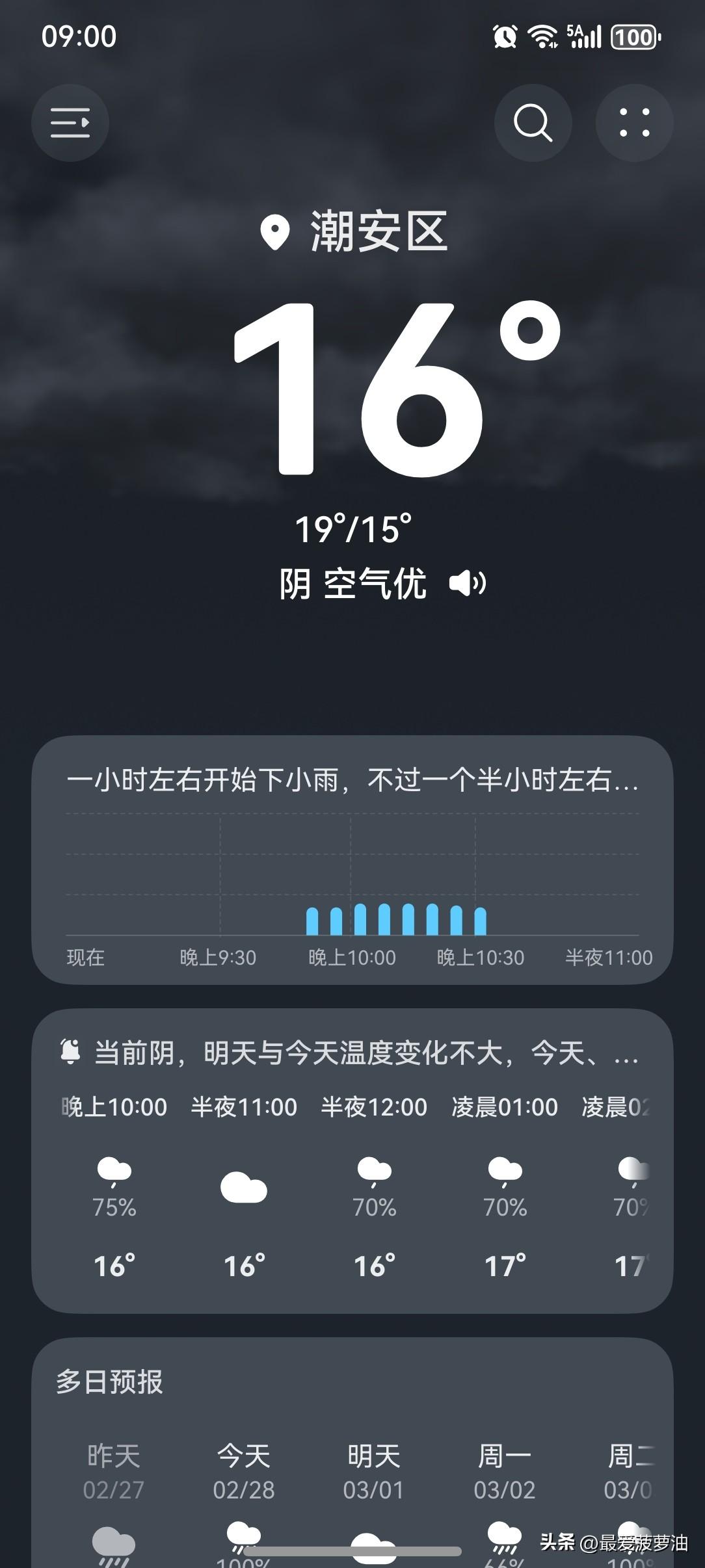The image size is (705, 1568).
Task: Tap the Wi-Fi indicator in the status bar
Action: (x=544, y=37)
